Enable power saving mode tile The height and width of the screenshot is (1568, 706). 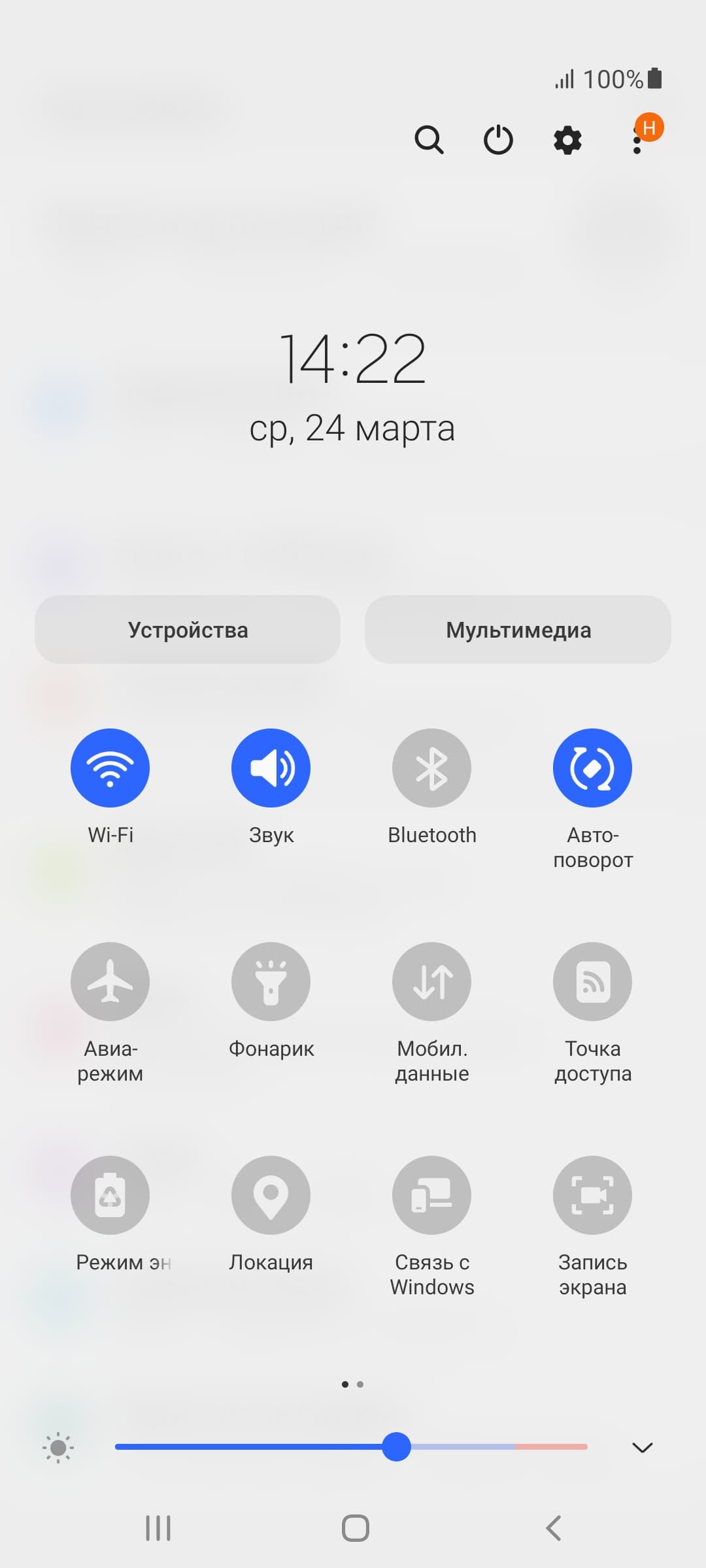[110, 1195]
